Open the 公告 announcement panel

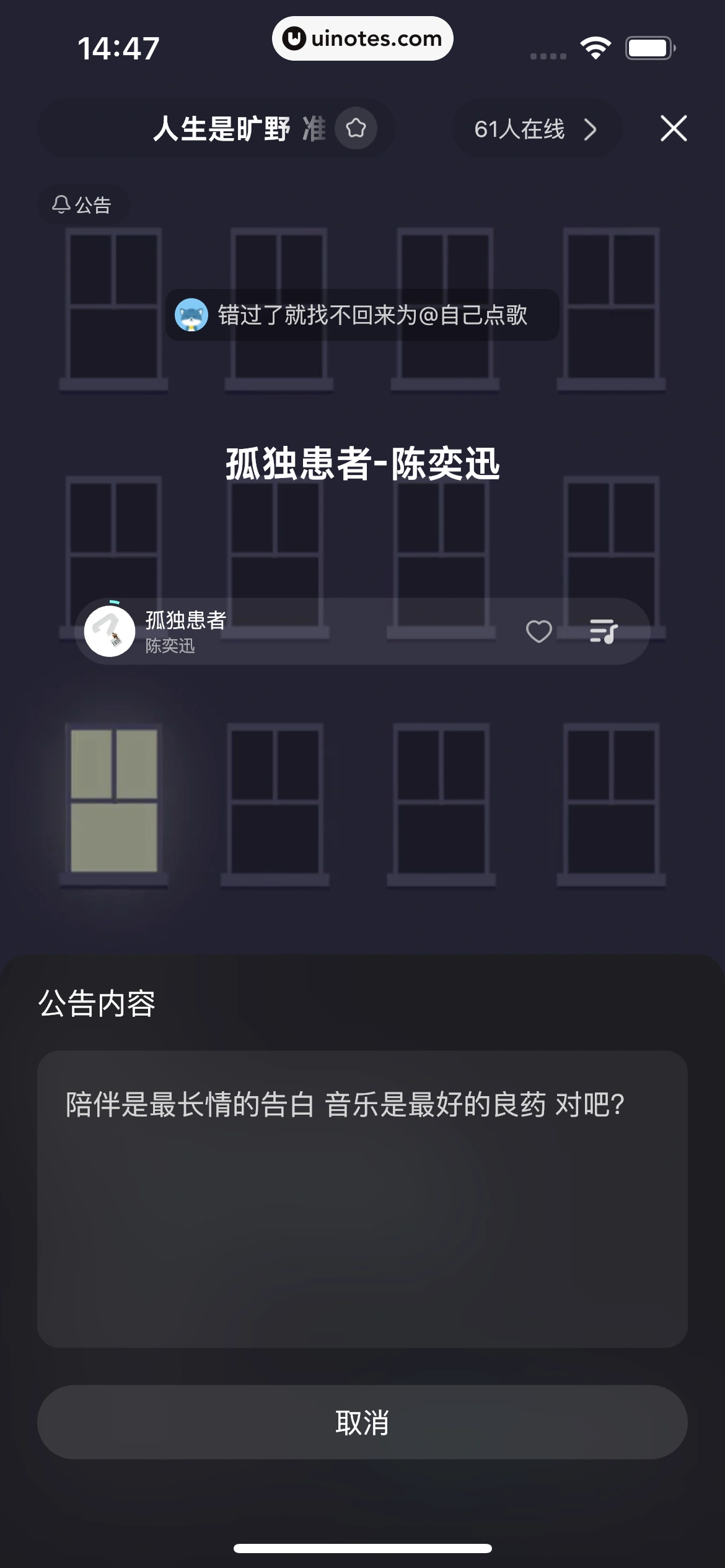84,205
